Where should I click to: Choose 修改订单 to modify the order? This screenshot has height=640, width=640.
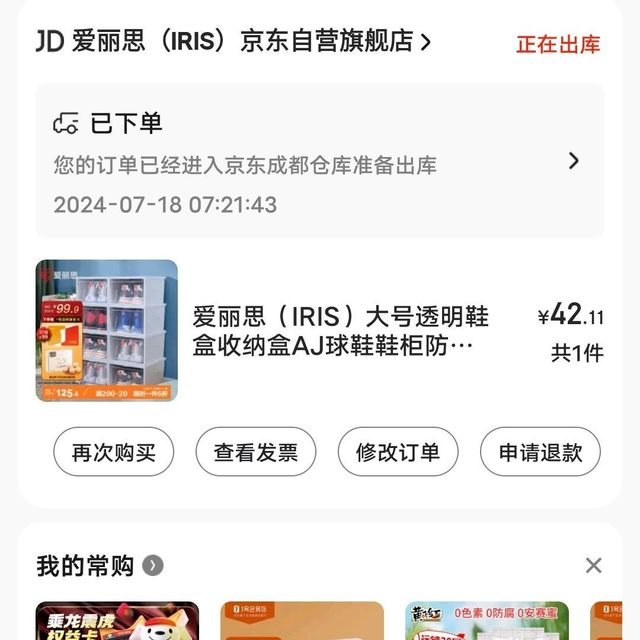[398, 452]
